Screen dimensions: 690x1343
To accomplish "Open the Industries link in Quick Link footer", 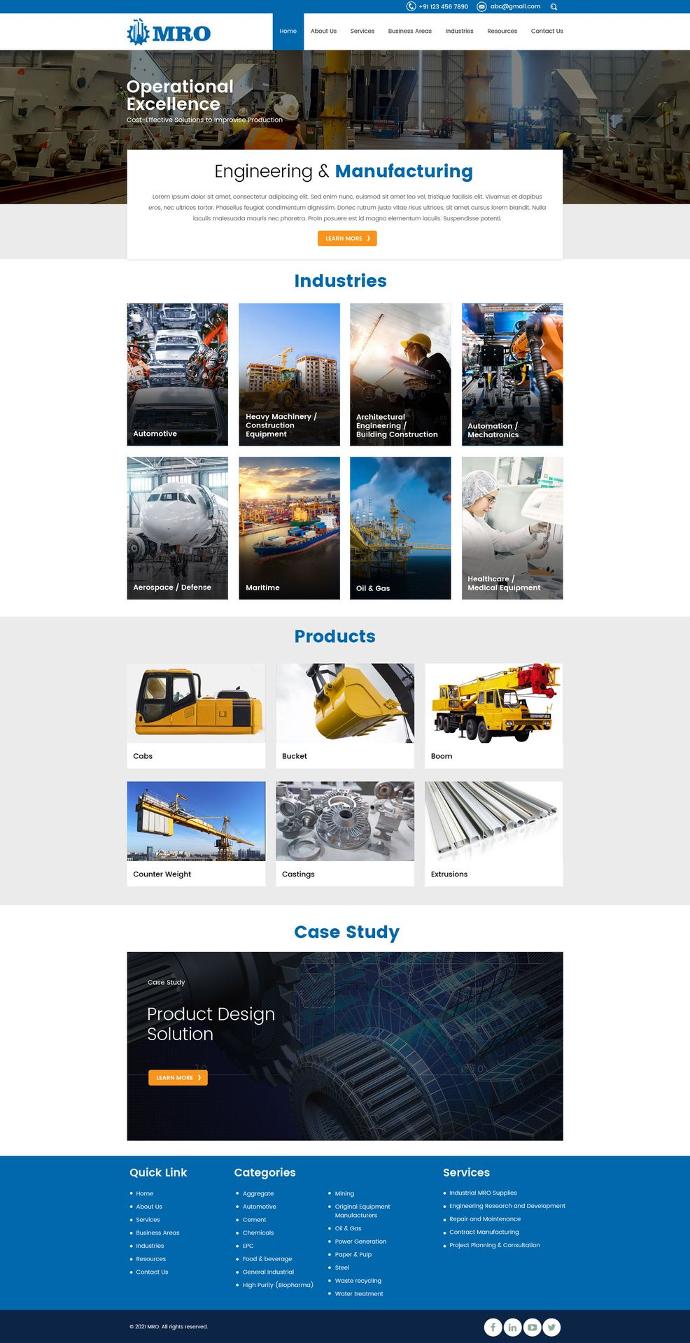I will [150, 1246].
